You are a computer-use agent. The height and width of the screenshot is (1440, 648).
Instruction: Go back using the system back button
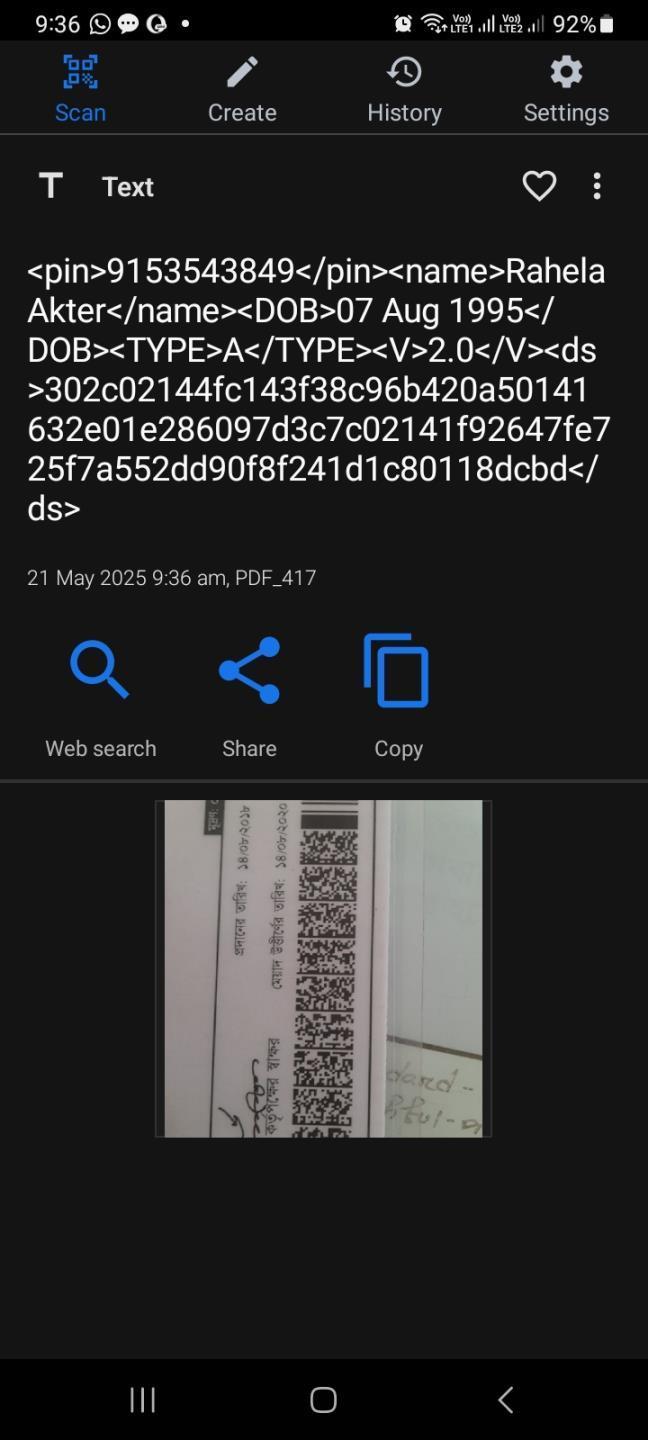[x=505, y=1399]
